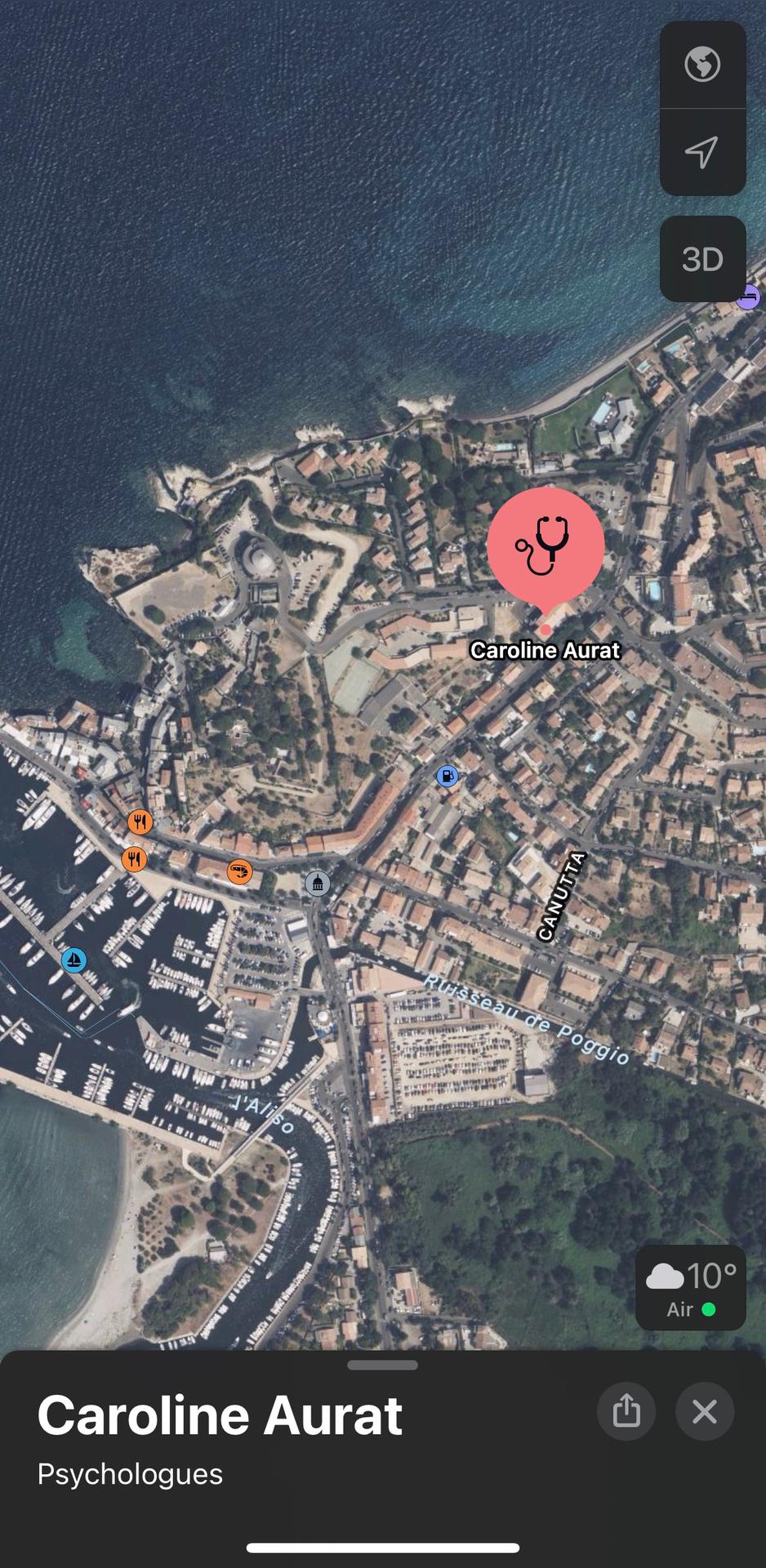
Task: Open the map mode globe button
Action: (702, 65)
